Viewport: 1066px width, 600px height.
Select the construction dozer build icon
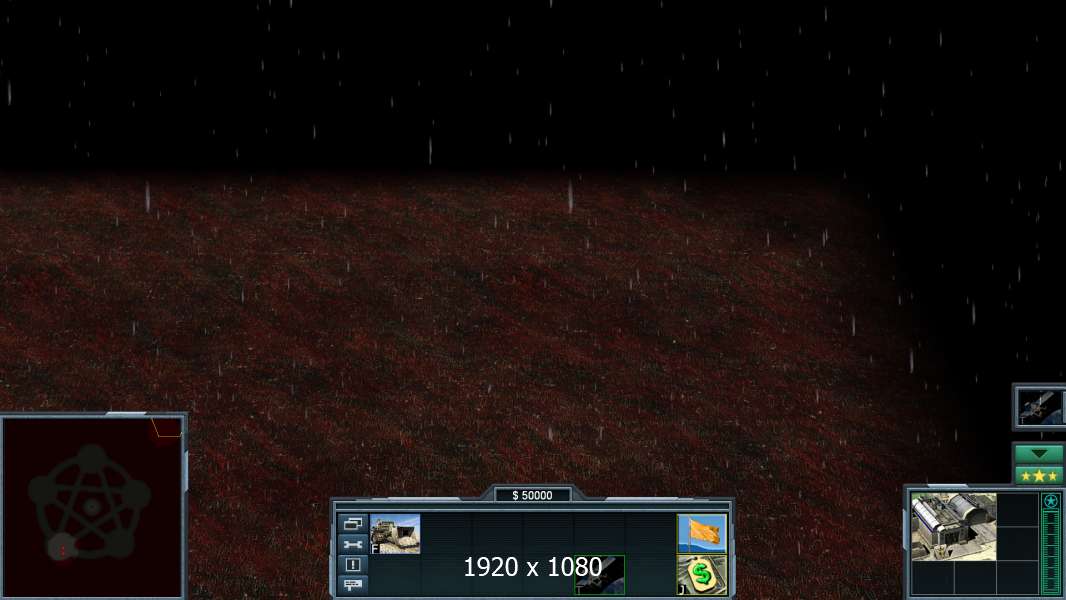395,534
